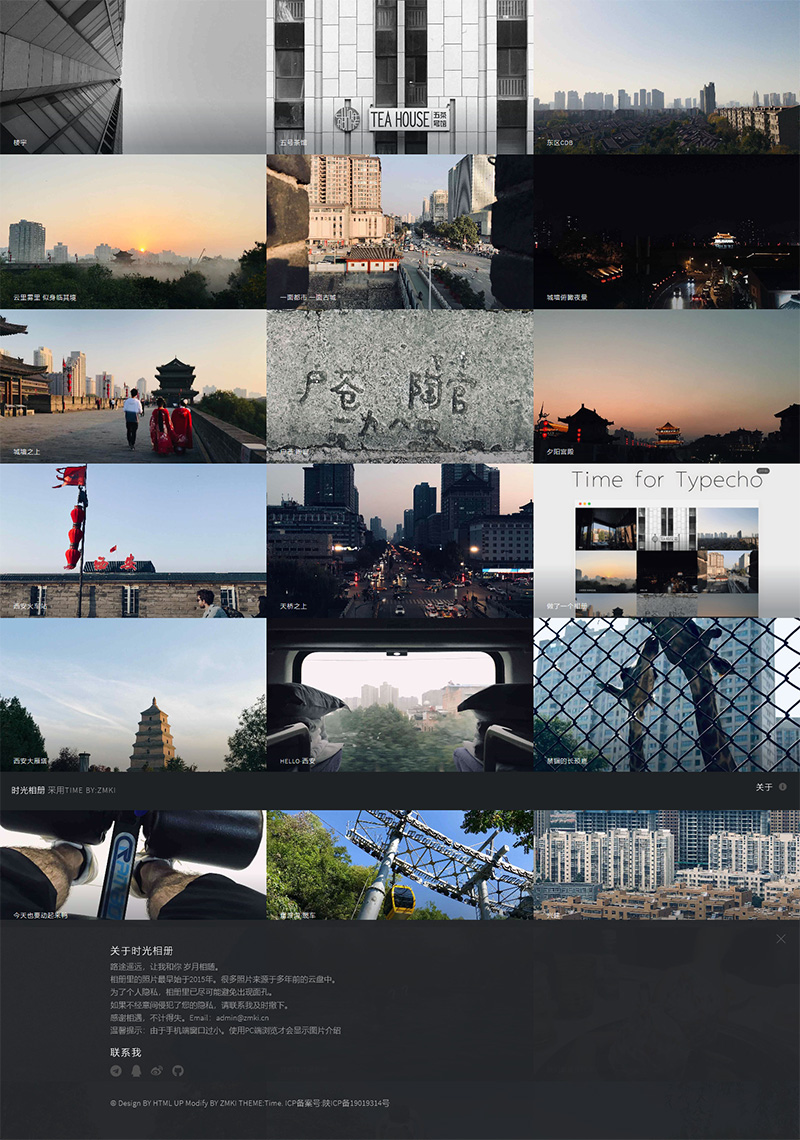View the 城墙之上 photo
This screenshot has width=800, height=1140.
pyautogui.click(x=133, y=386)
